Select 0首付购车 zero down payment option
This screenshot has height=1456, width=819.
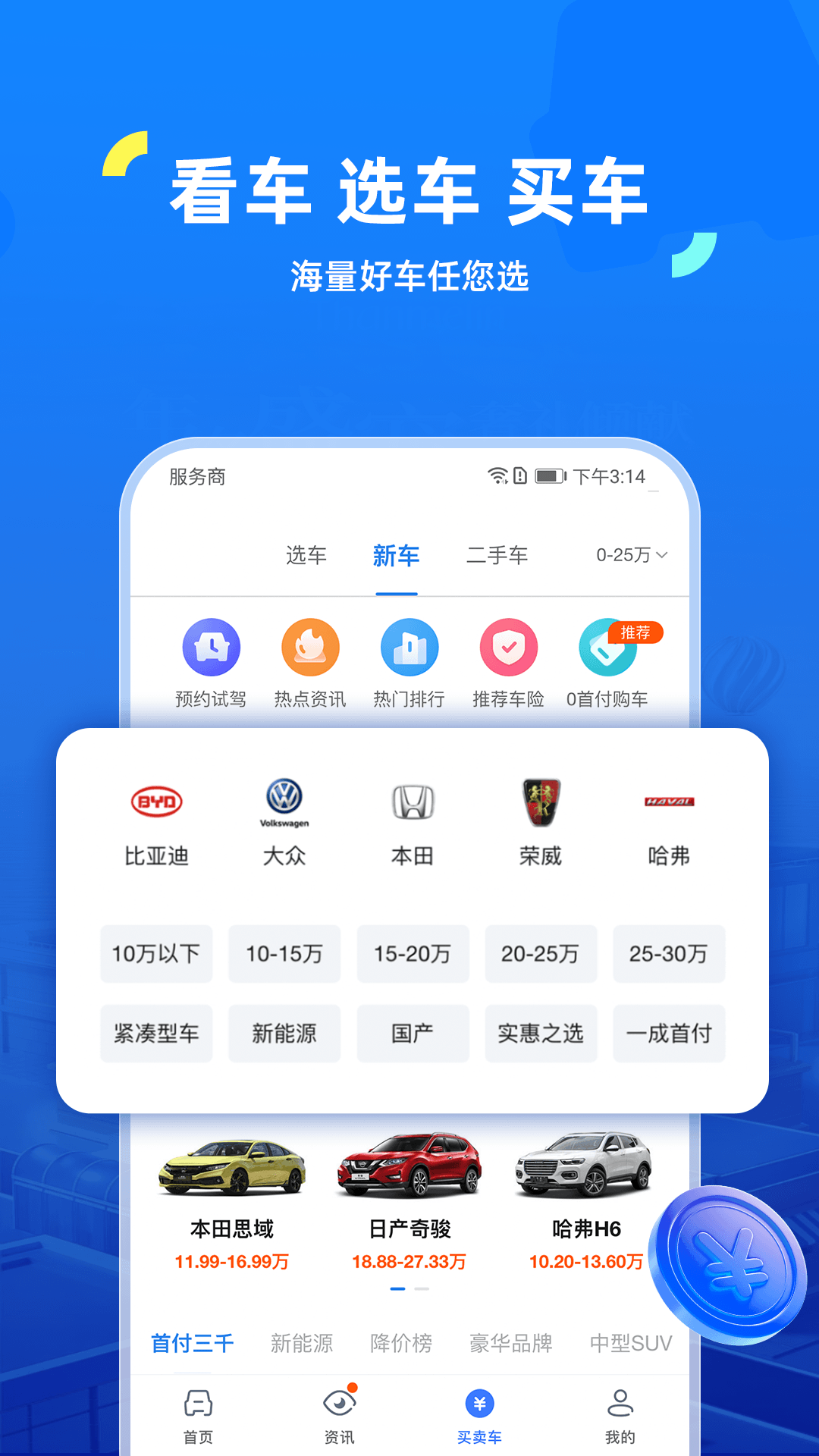click(607, 662)
